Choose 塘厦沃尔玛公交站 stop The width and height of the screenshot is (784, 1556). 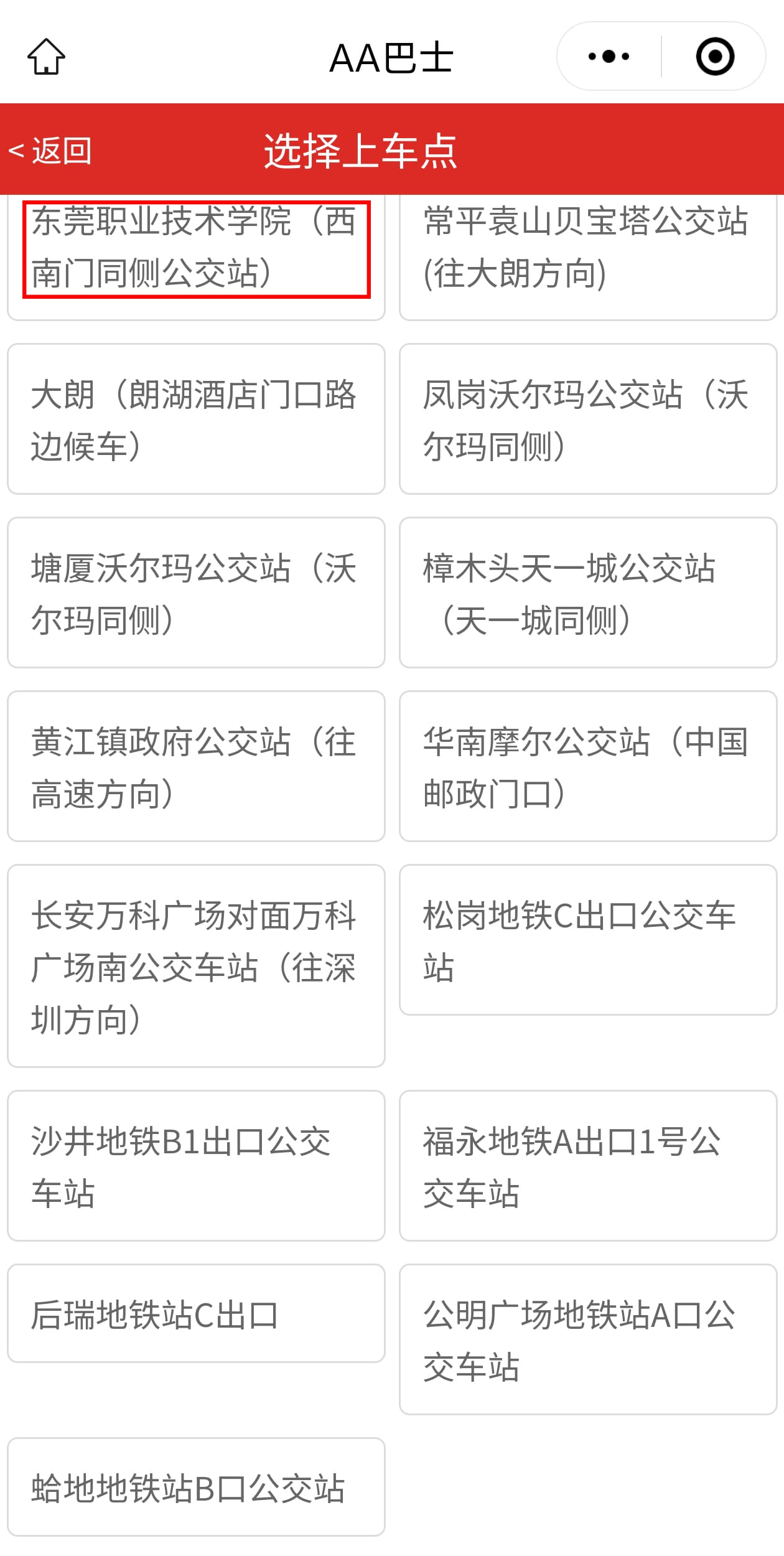195,593
